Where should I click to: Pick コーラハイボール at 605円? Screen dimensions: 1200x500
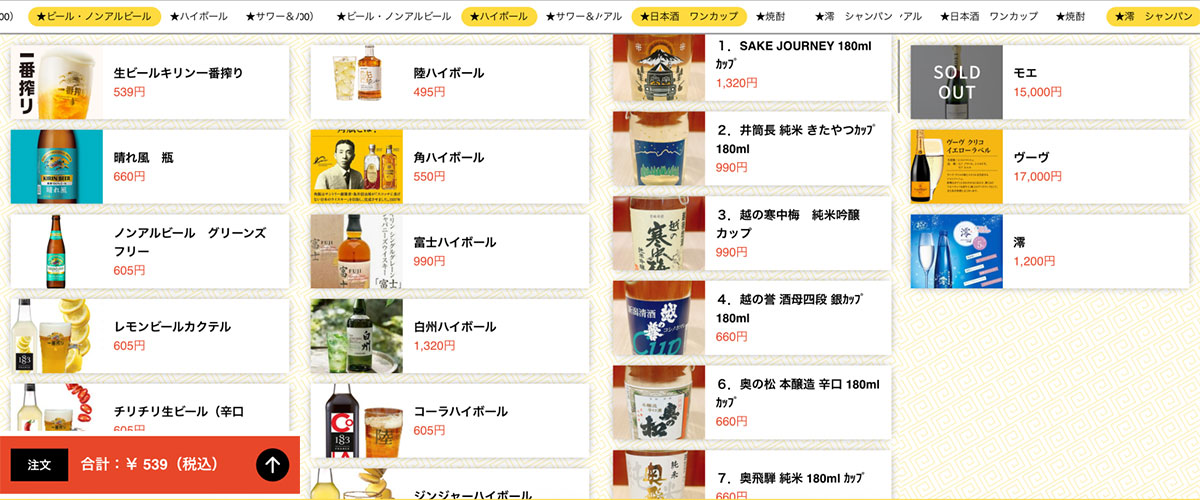450,420
